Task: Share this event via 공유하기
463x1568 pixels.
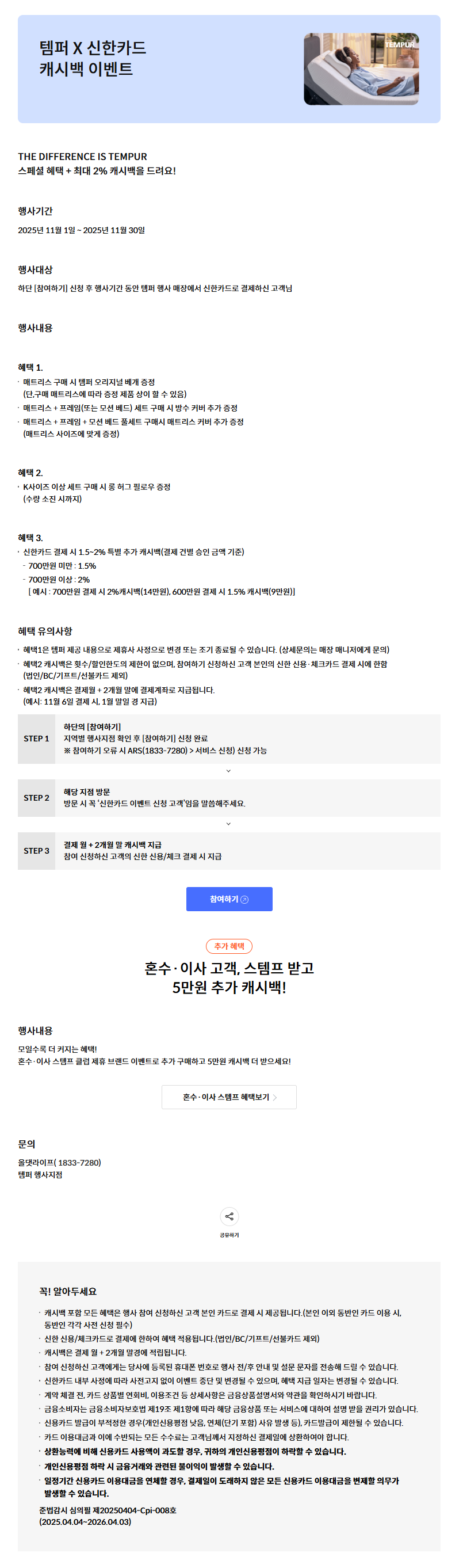Action: [x=229, y=1216]
